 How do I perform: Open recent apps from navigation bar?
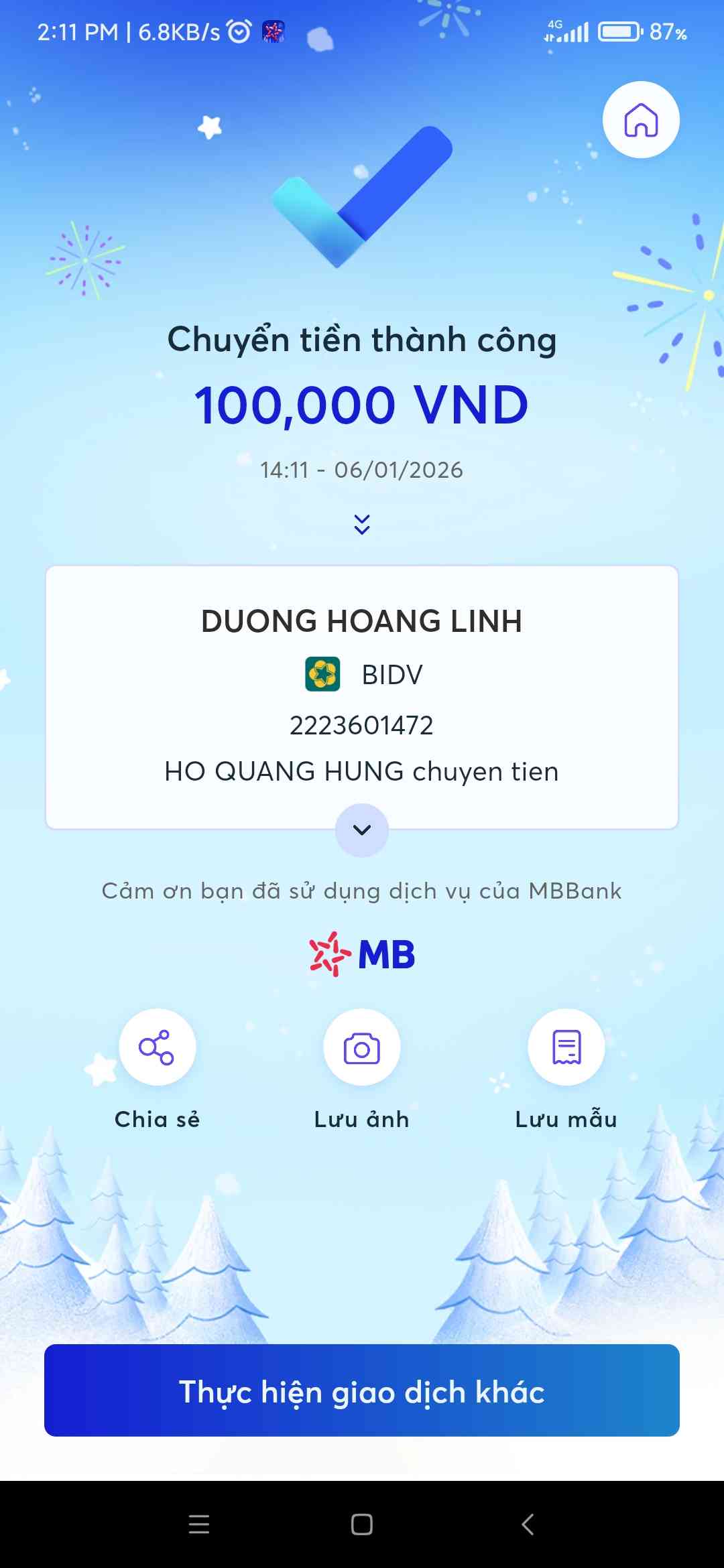pyautogui.click(x=199, y=1524)
